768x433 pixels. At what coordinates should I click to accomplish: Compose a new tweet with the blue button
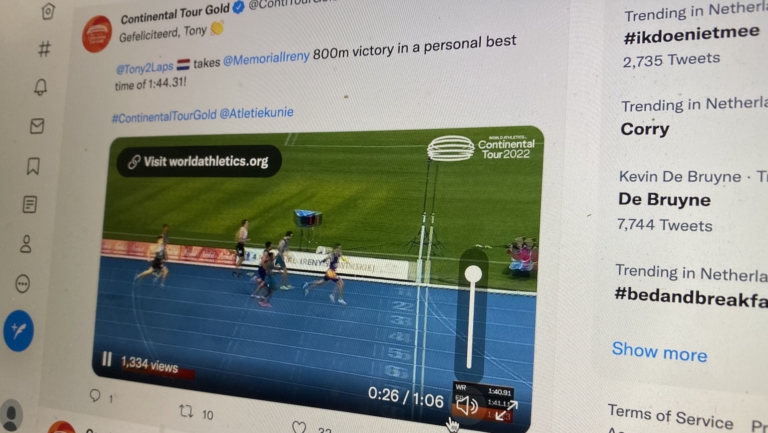[x=18, y=330]
